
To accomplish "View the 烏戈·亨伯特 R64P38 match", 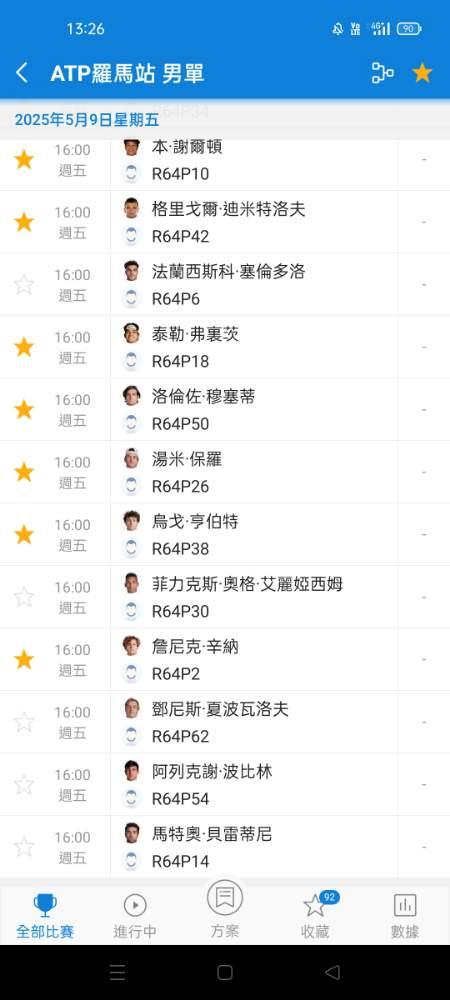I will point(254,534).
